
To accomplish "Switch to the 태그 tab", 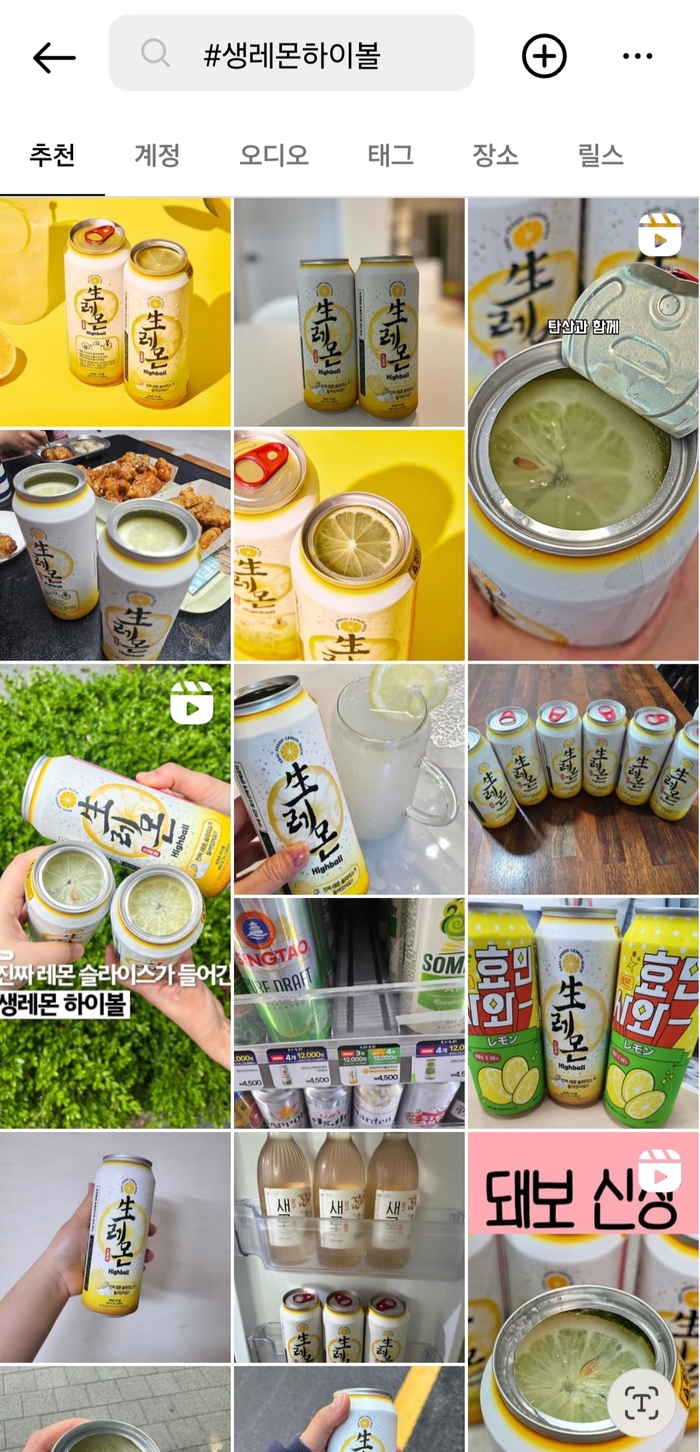I will coord(390,155).
